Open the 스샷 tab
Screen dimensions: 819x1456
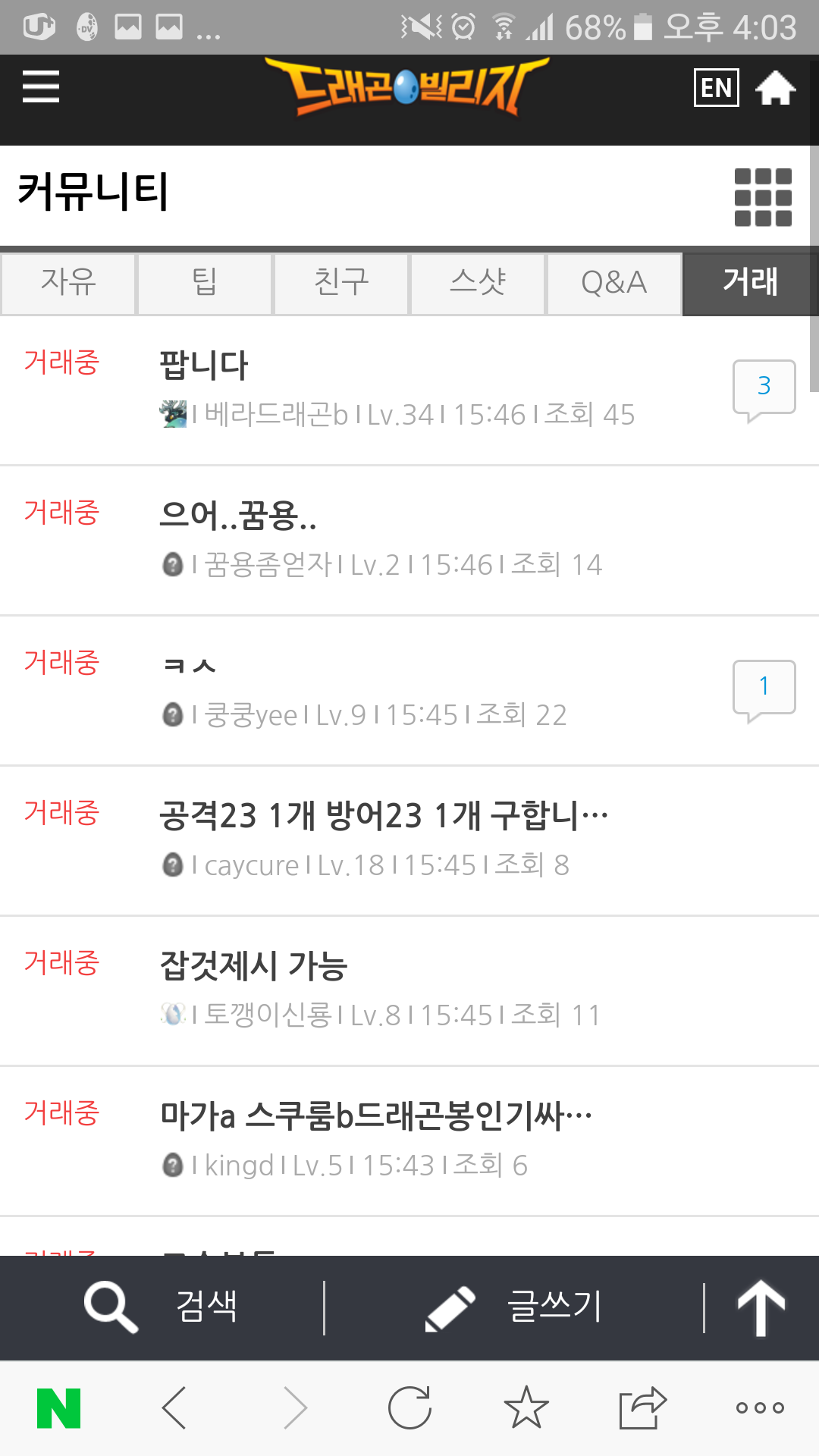[478, 284]
